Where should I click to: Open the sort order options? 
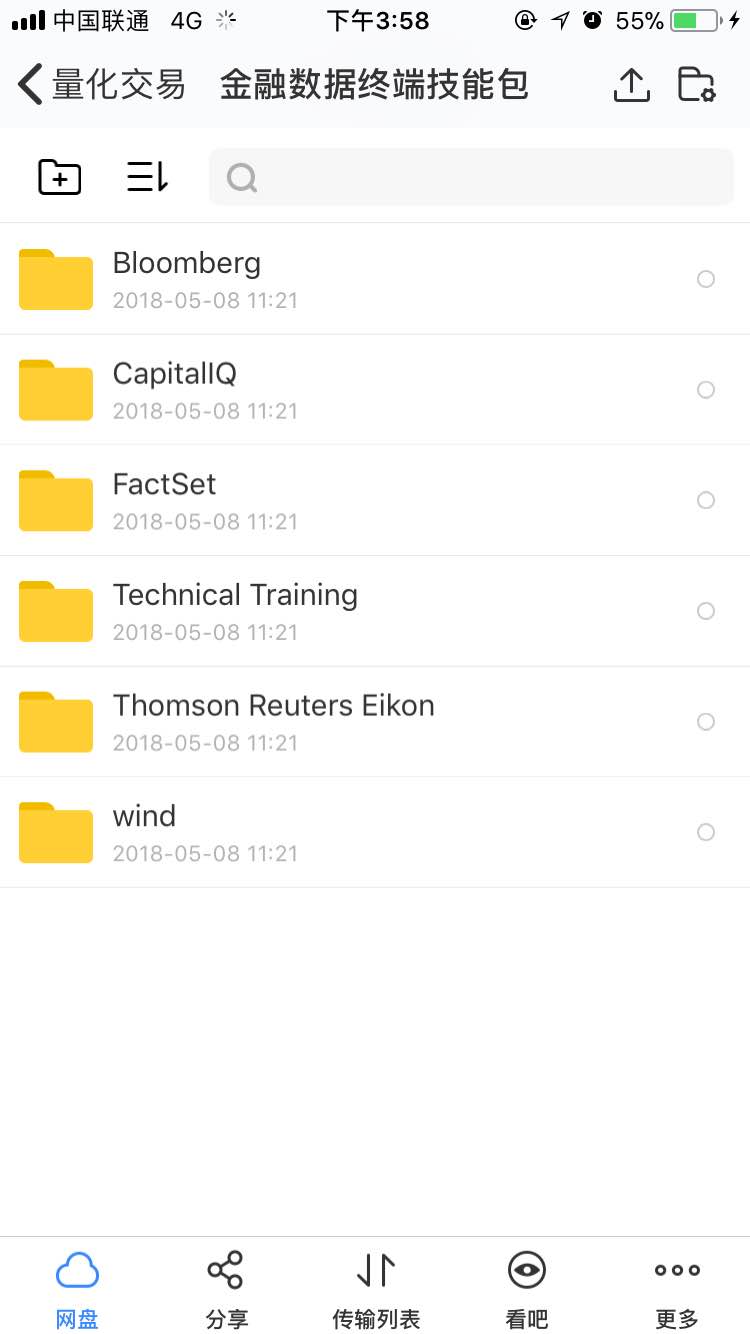pos(147,177)
